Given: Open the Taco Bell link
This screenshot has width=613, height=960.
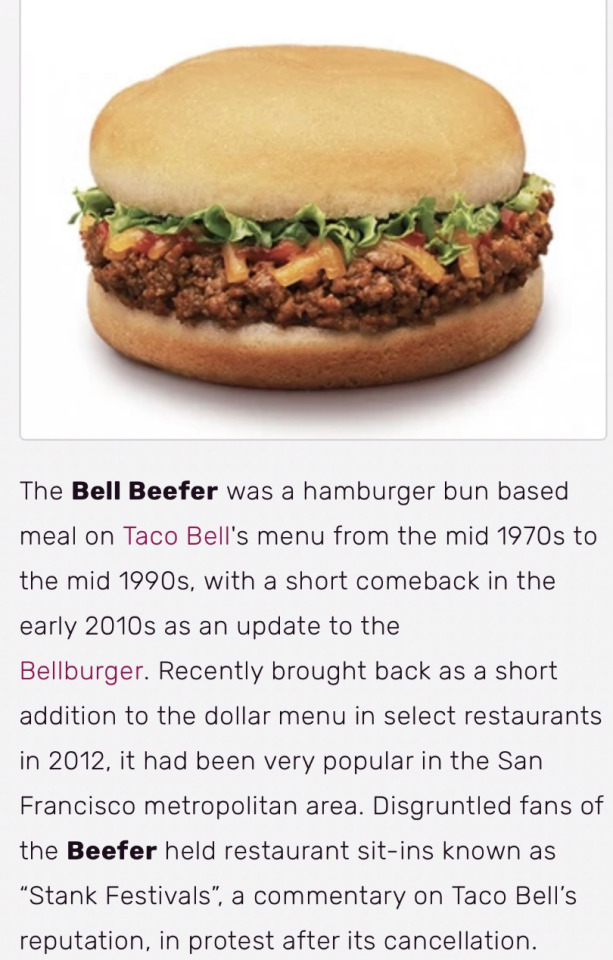Looking at the screenshot, I should pyautogui.click(x=176, y=536).
